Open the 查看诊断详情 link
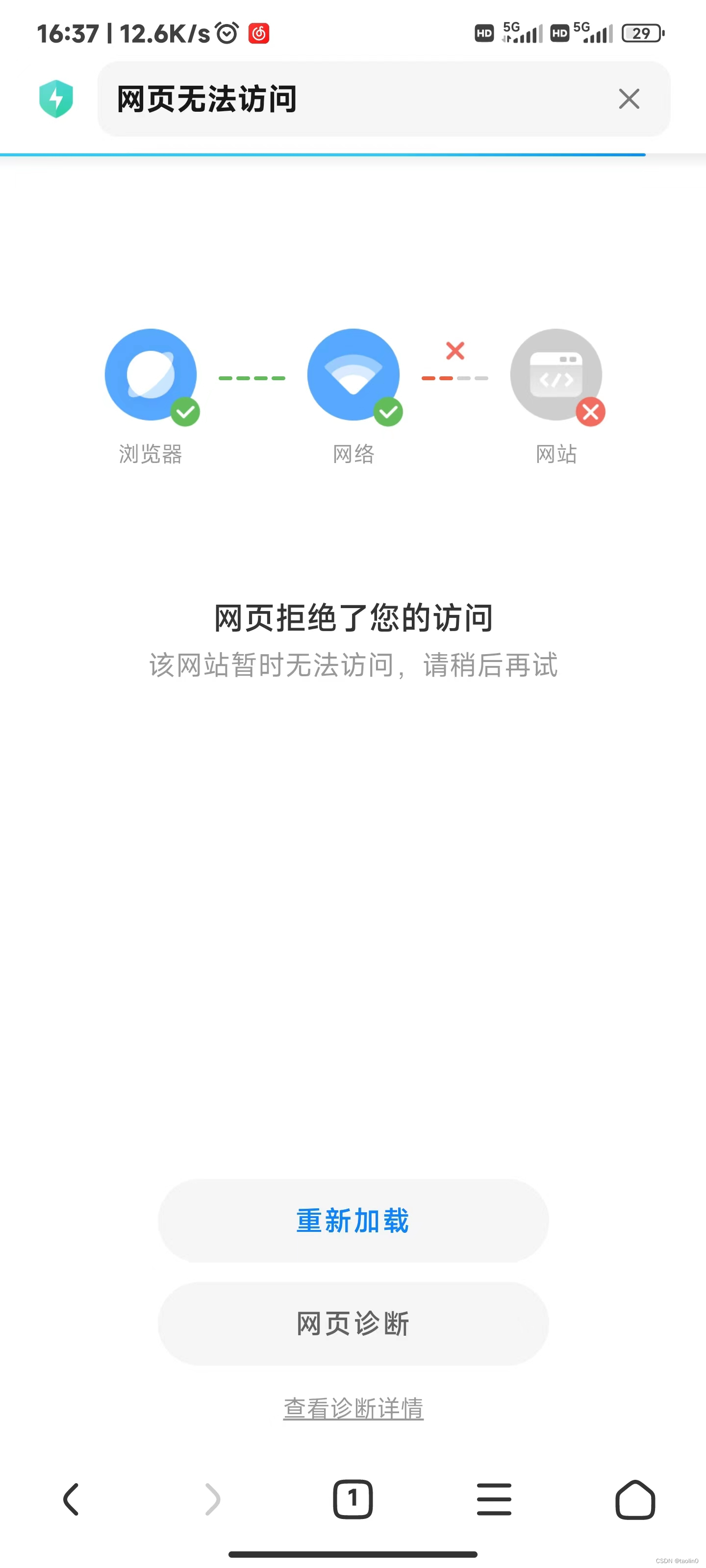Viewport: 706px width, 1568px height. 353,1408
